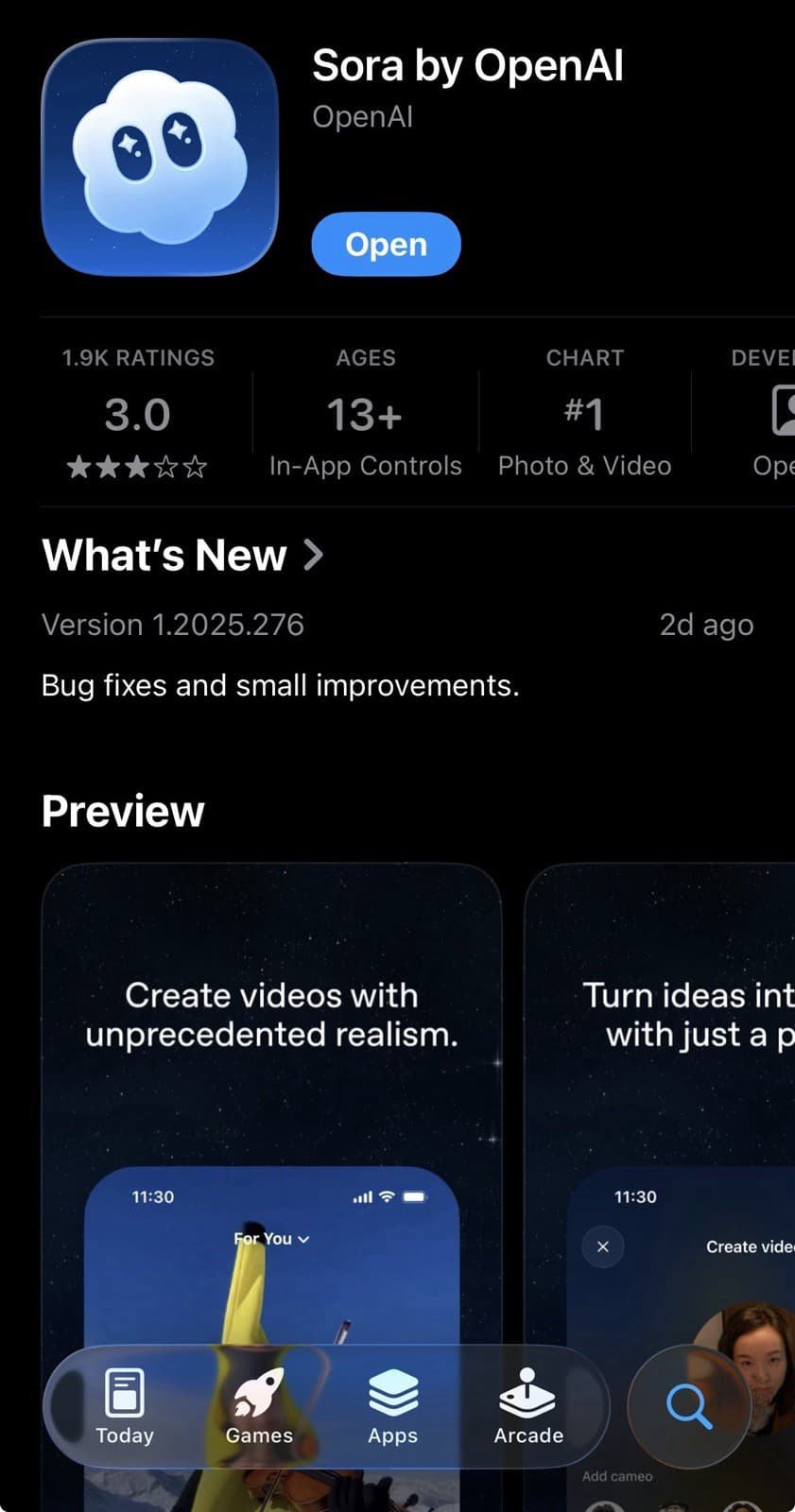
Task: Switch to the Arcade tab
Action: pyautogui.click(x=527, y=1408)
